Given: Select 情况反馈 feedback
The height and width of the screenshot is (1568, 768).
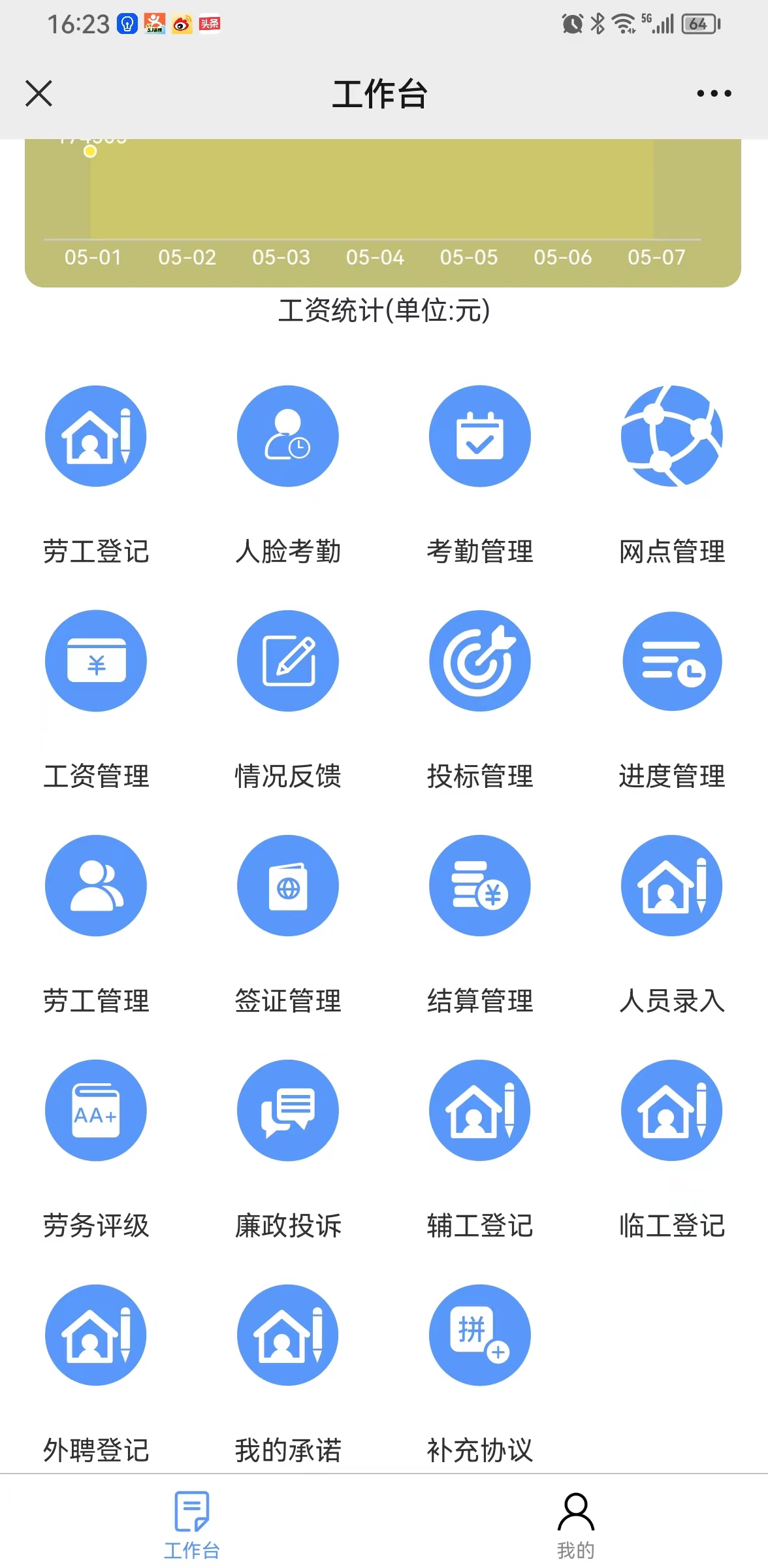Looking at the screenshot, I should [288, 661].
